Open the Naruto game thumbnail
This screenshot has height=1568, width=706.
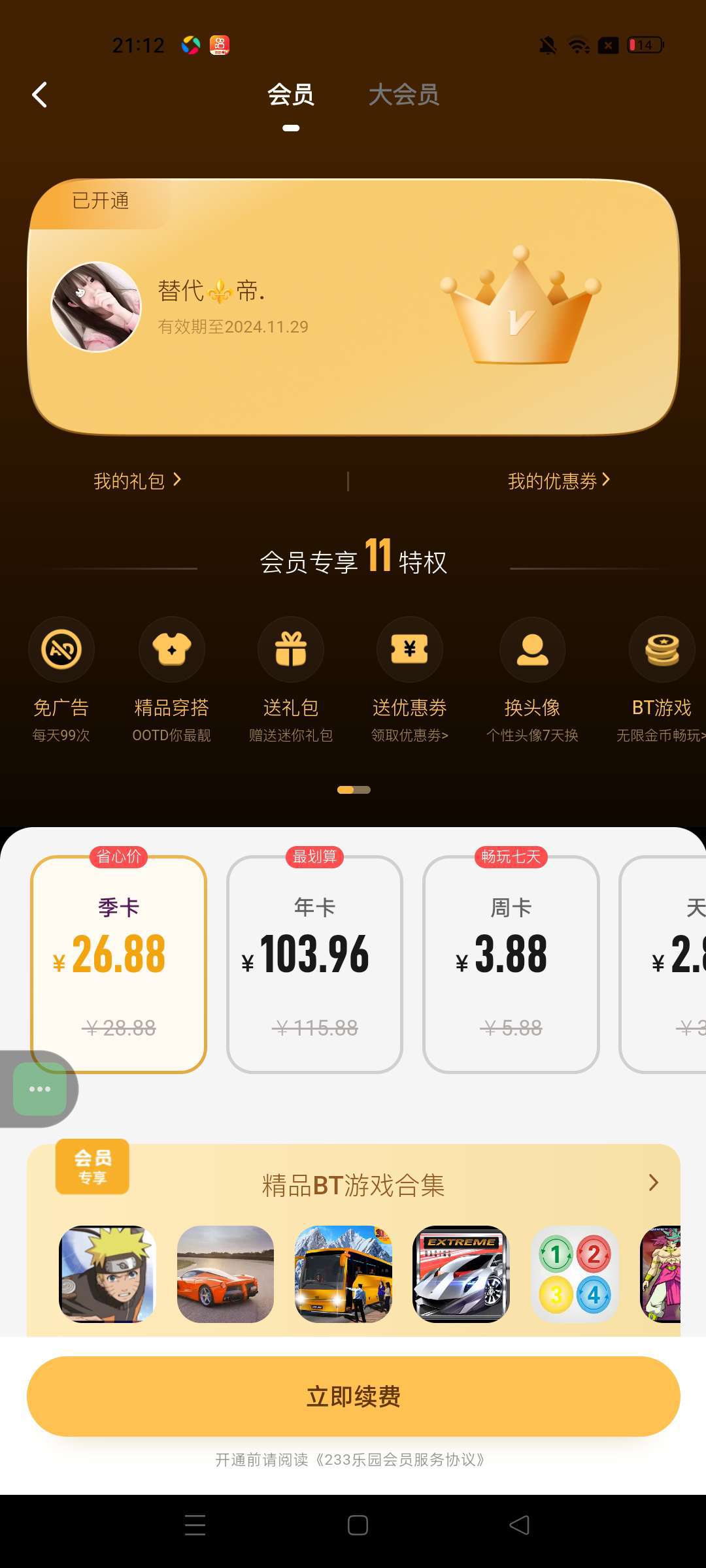pos(107,1274)
